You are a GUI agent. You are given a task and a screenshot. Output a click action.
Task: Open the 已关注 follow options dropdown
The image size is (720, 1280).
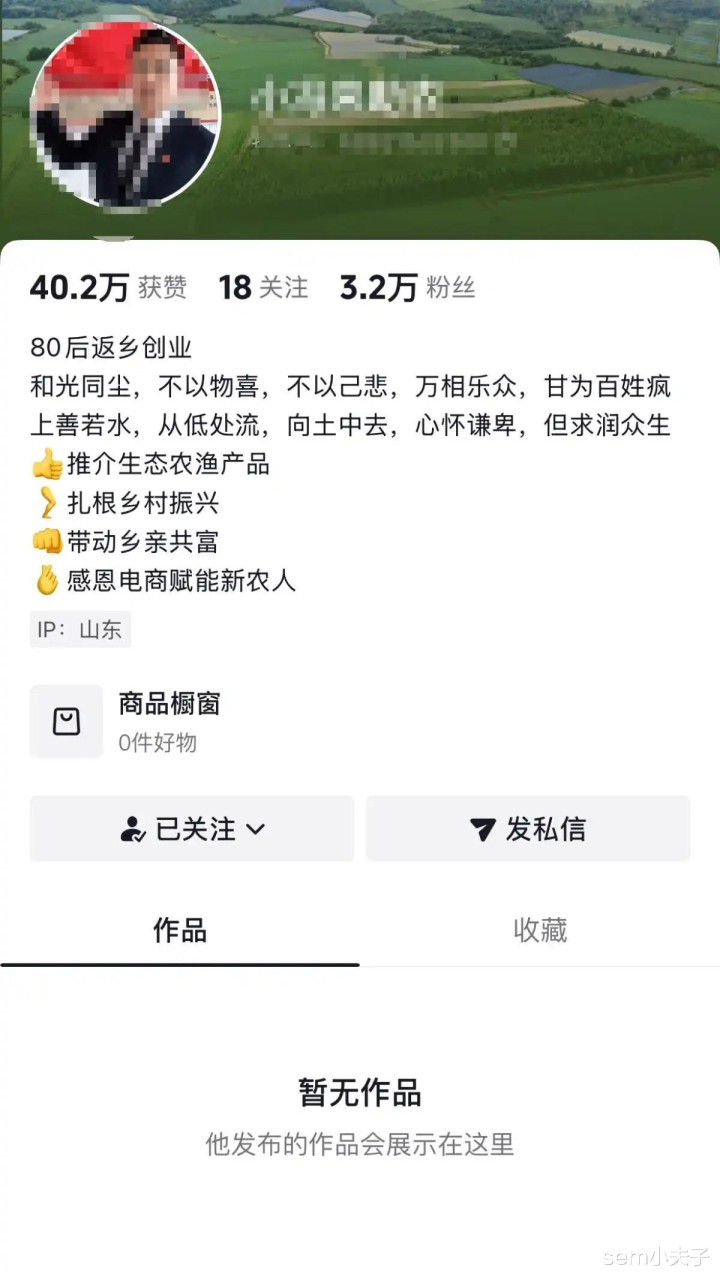tap(192, 829)
